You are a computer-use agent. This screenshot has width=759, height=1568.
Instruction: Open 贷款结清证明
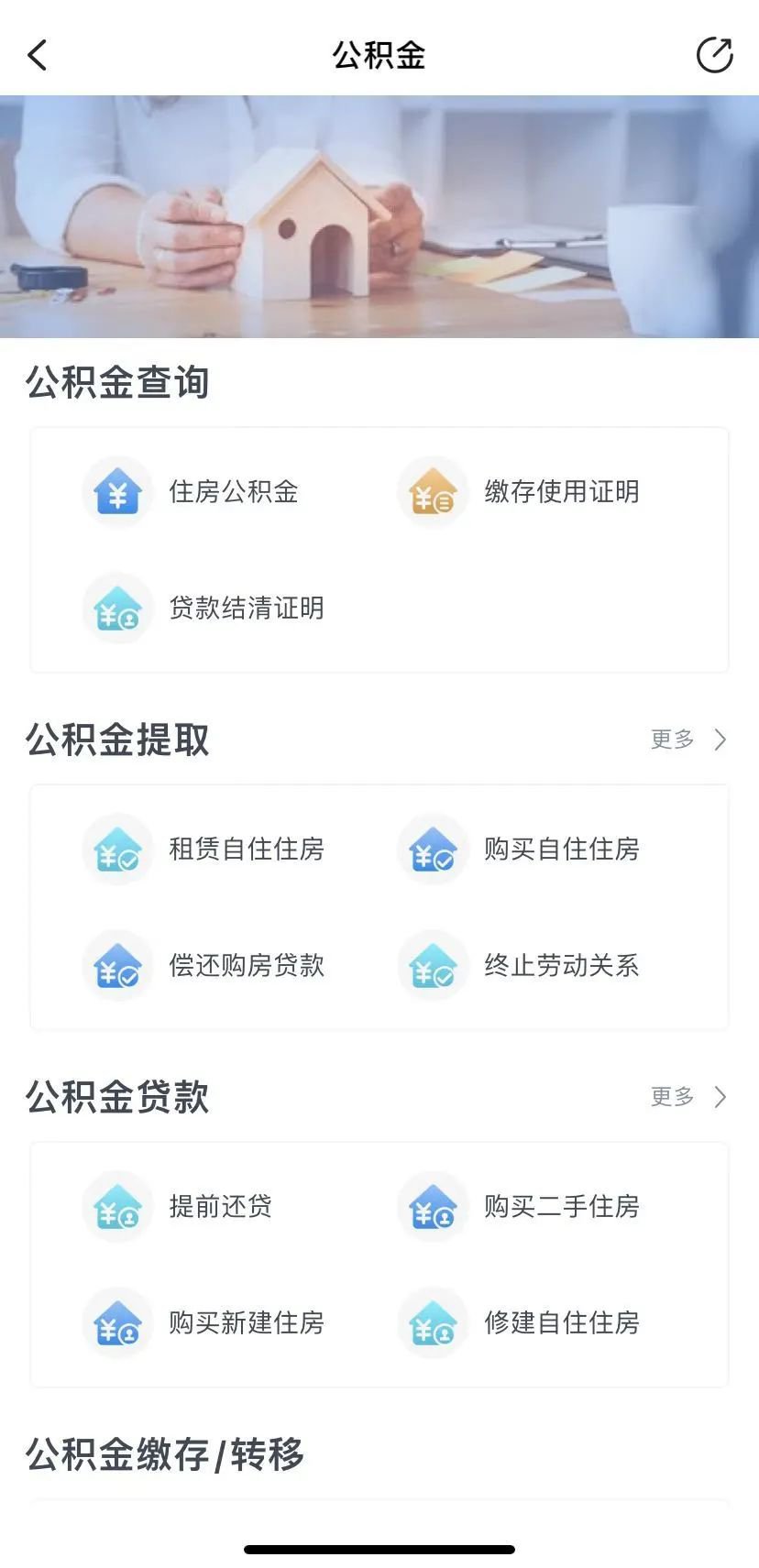pos(203,609)
